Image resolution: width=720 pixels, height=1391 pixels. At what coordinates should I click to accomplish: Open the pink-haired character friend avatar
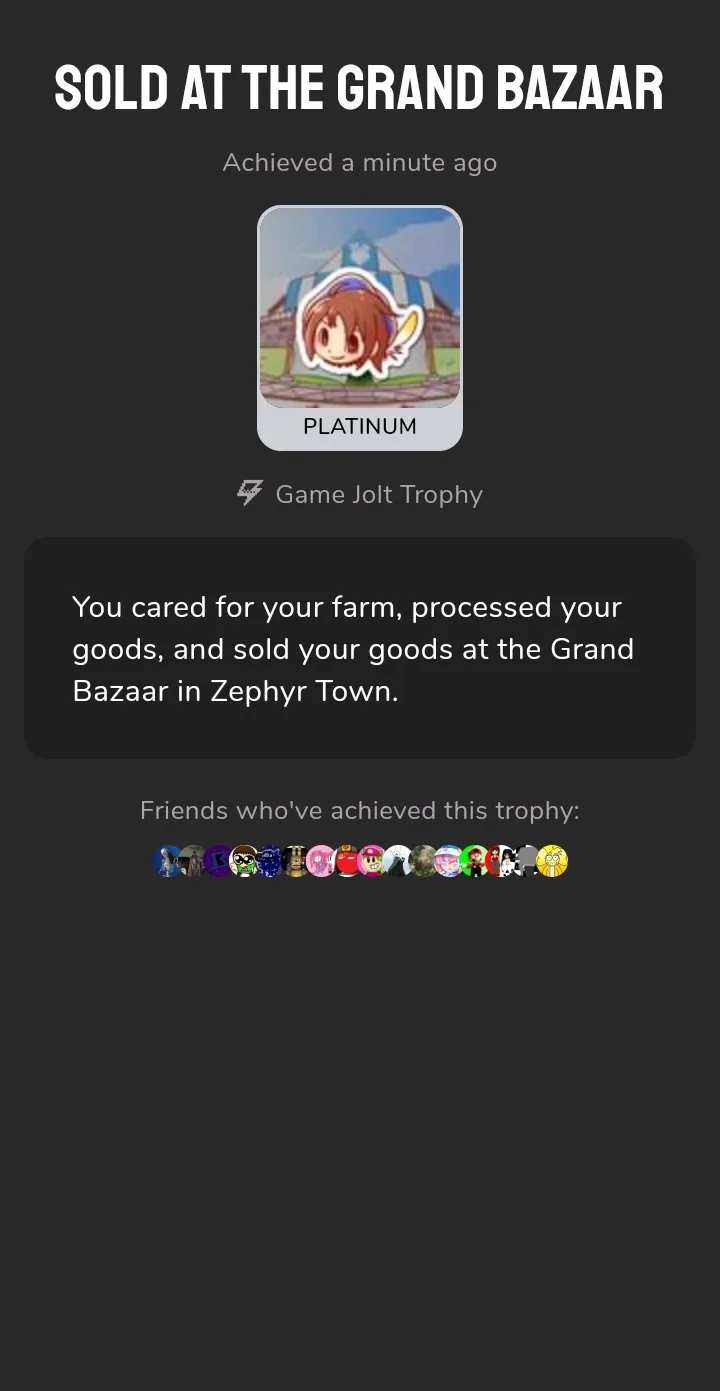tap(319, 861)
